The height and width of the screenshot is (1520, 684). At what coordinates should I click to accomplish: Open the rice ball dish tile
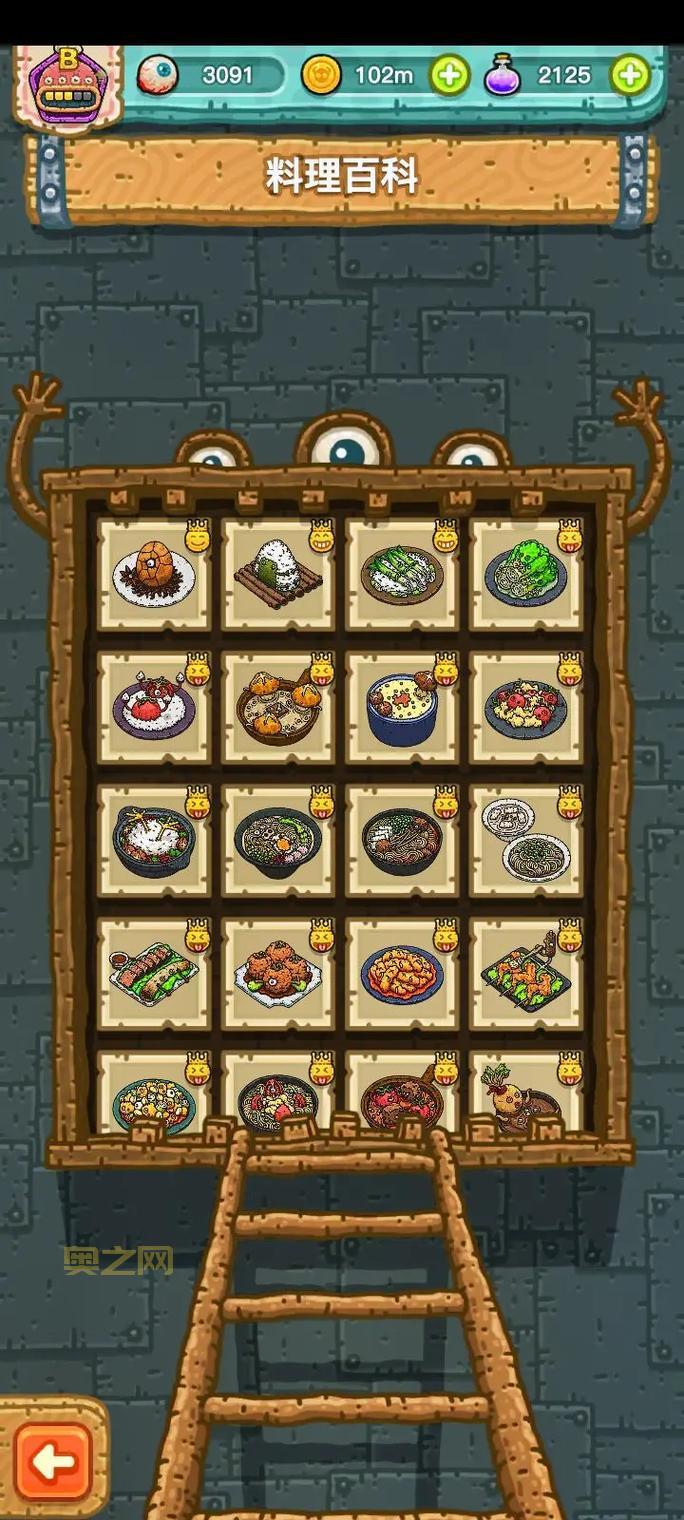click(x=277, y=575)
